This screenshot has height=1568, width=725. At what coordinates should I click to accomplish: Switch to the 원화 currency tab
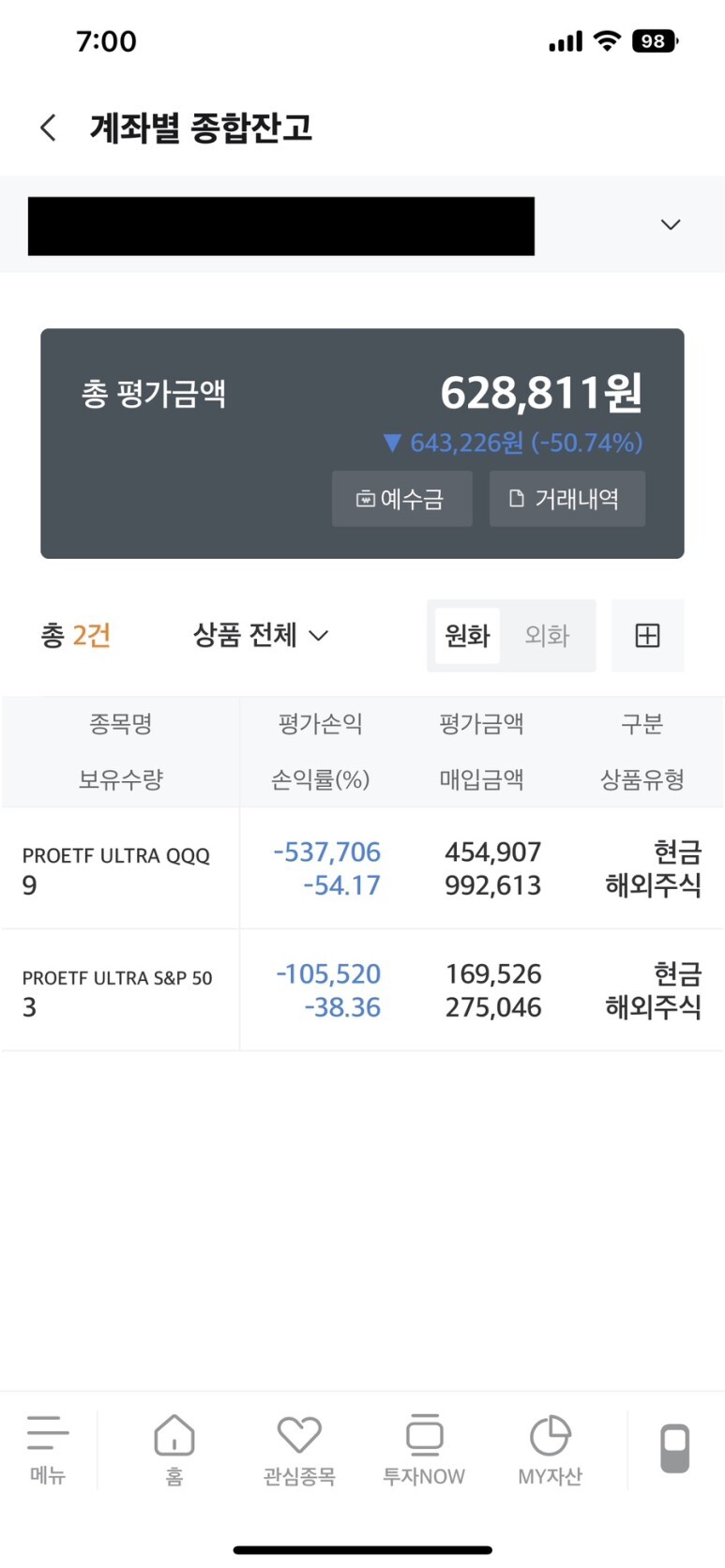pyautogui.click(x=467, y=636)
